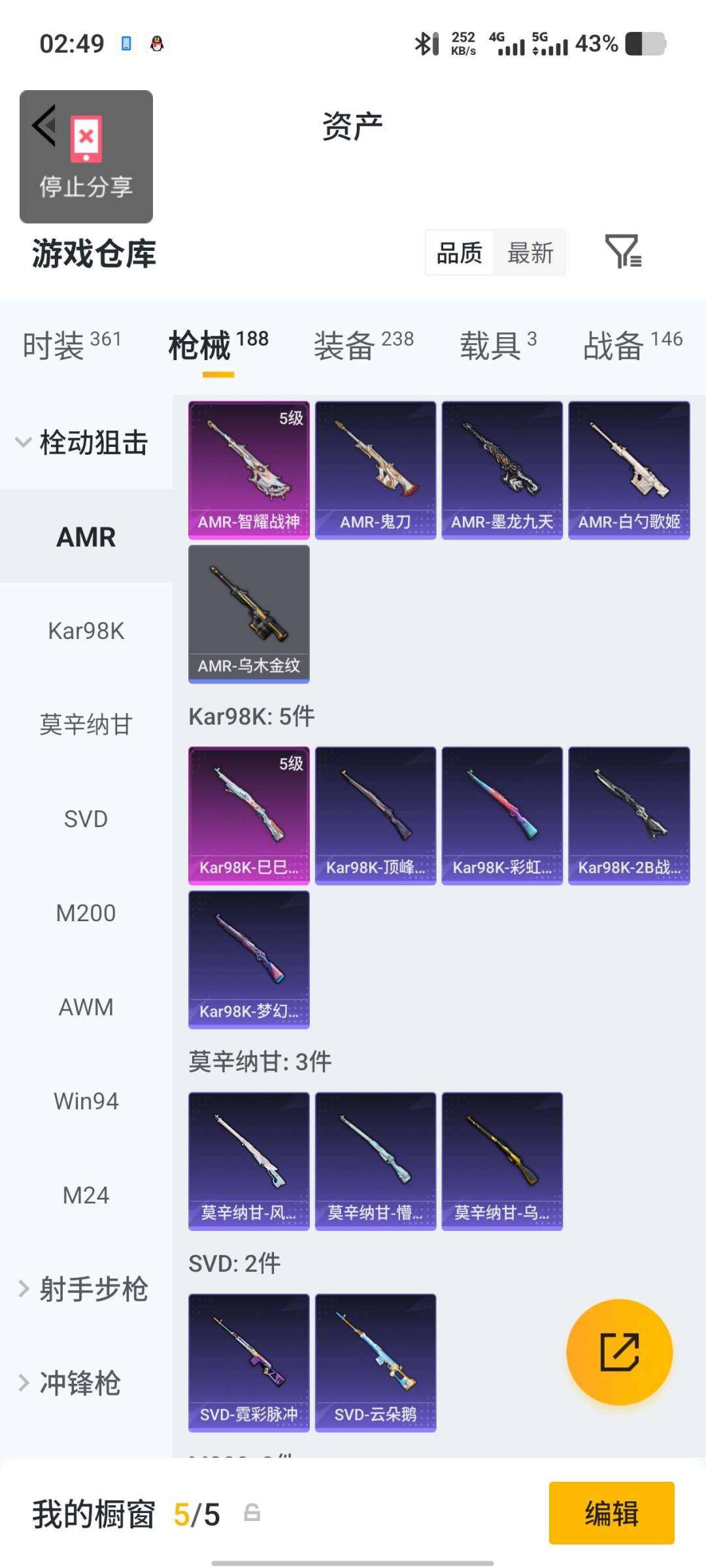The height and width of the screenshot is (1568, 706).
Task: Switch sorting to 品质
Action: tap(459, 253)
